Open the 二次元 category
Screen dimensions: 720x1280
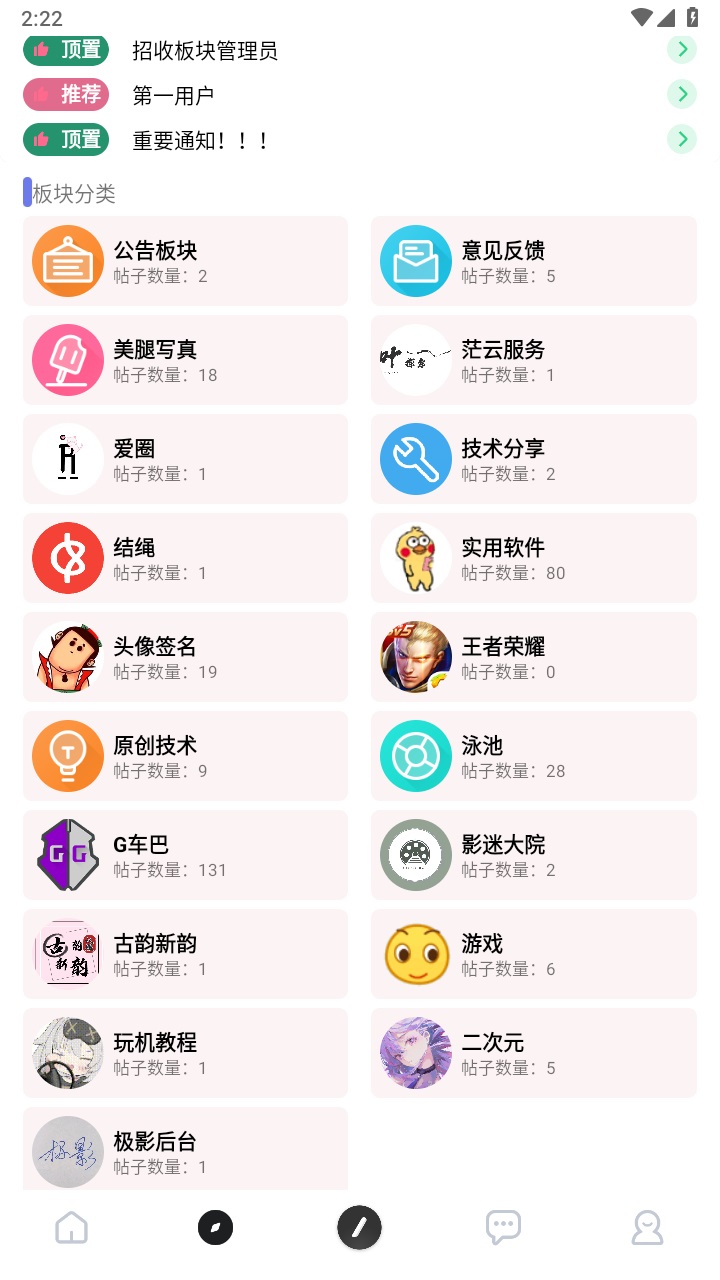533,1053
